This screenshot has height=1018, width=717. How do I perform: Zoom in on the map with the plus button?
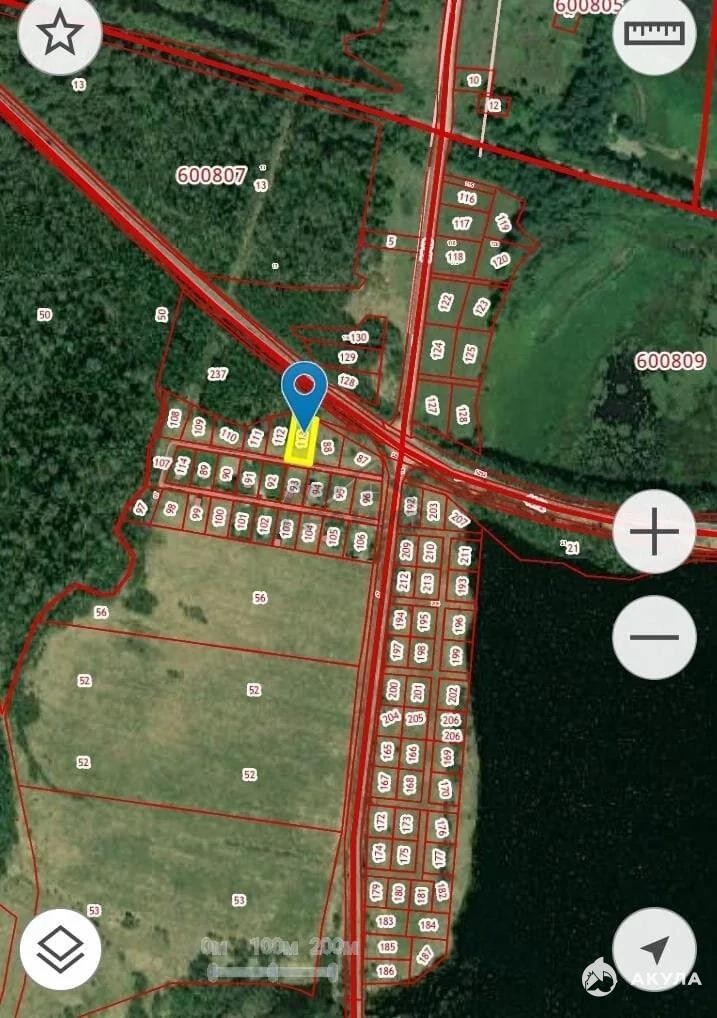(655, 532)
